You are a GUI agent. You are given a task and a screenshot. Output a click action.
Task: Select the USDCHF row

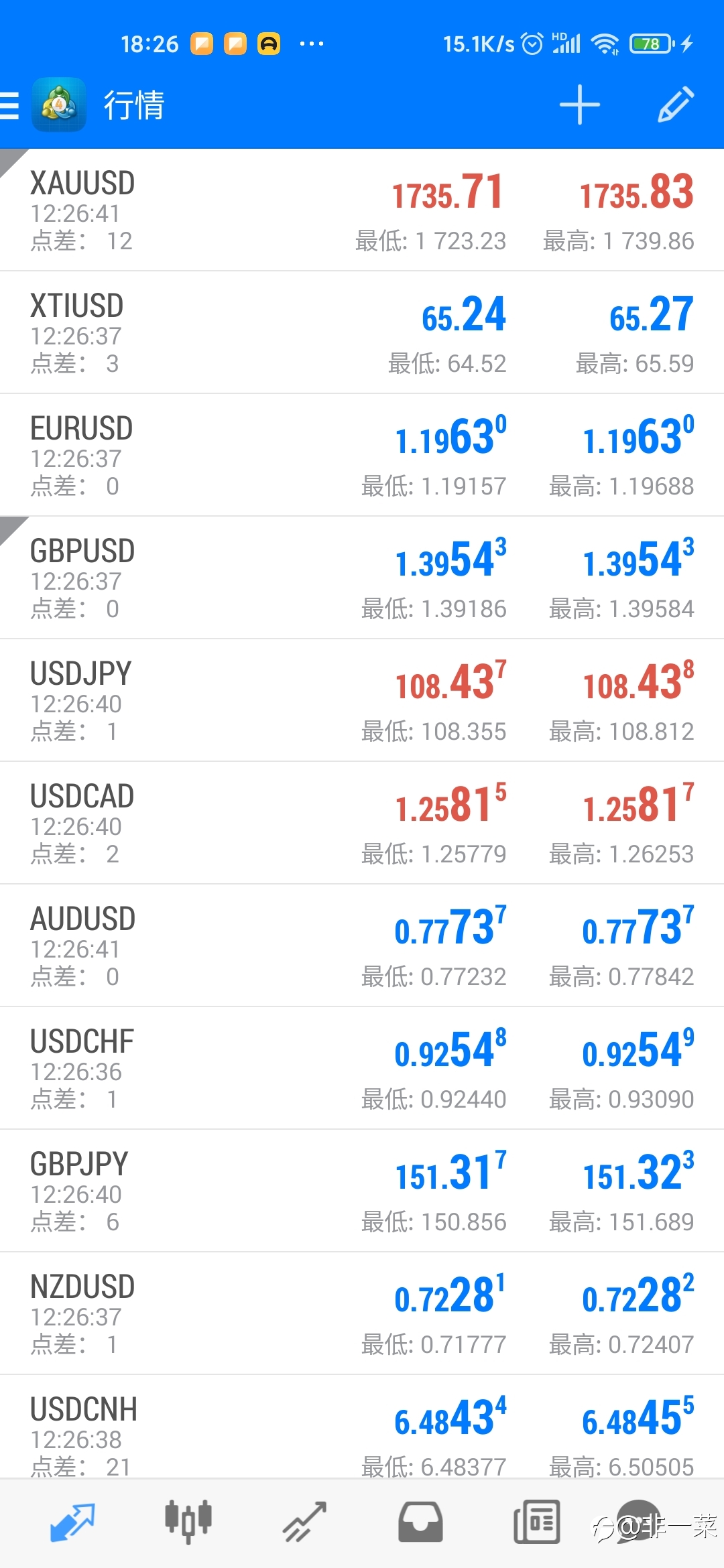click(362, 1068)
